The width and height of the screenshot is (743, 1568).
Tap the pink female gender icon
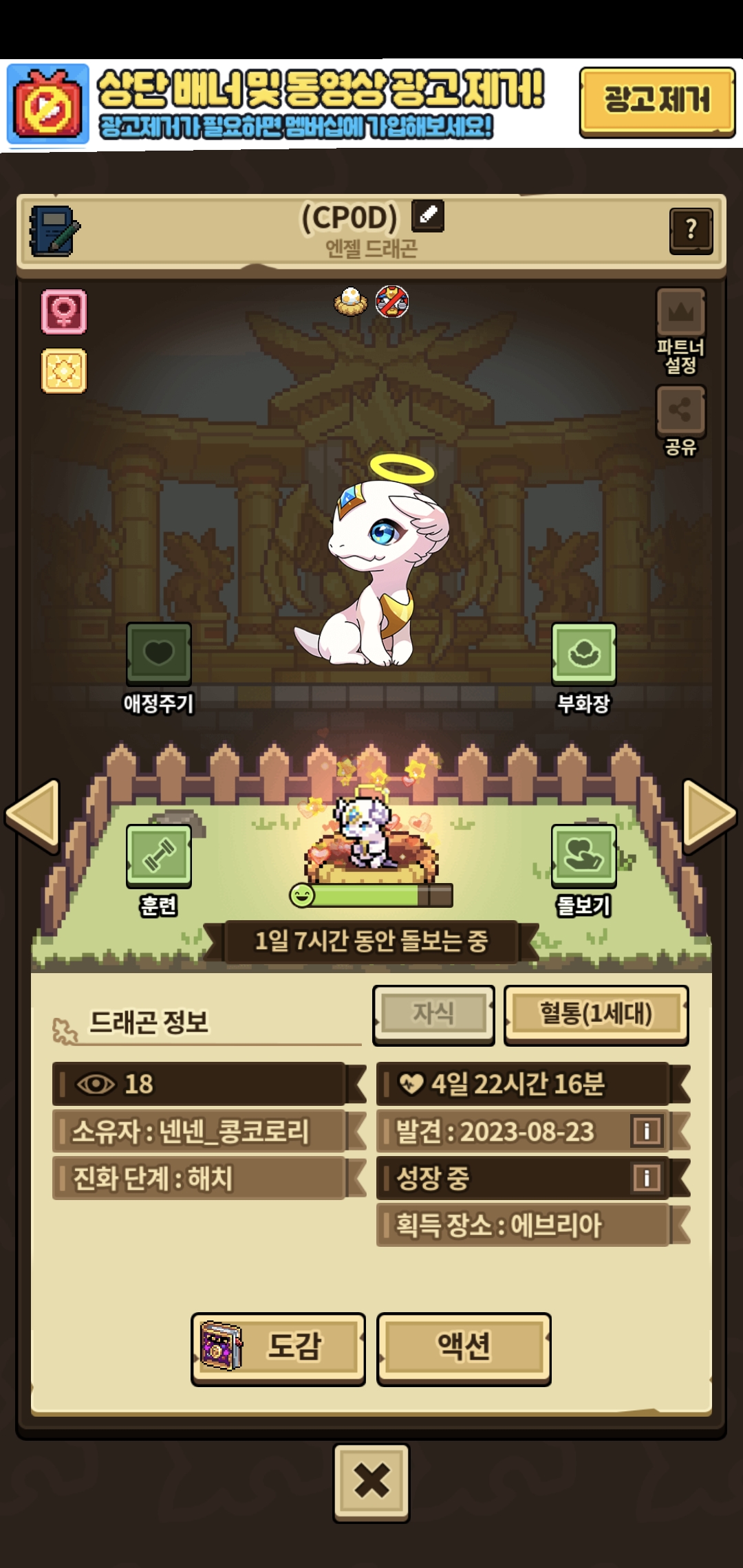(x=64, y=312)
